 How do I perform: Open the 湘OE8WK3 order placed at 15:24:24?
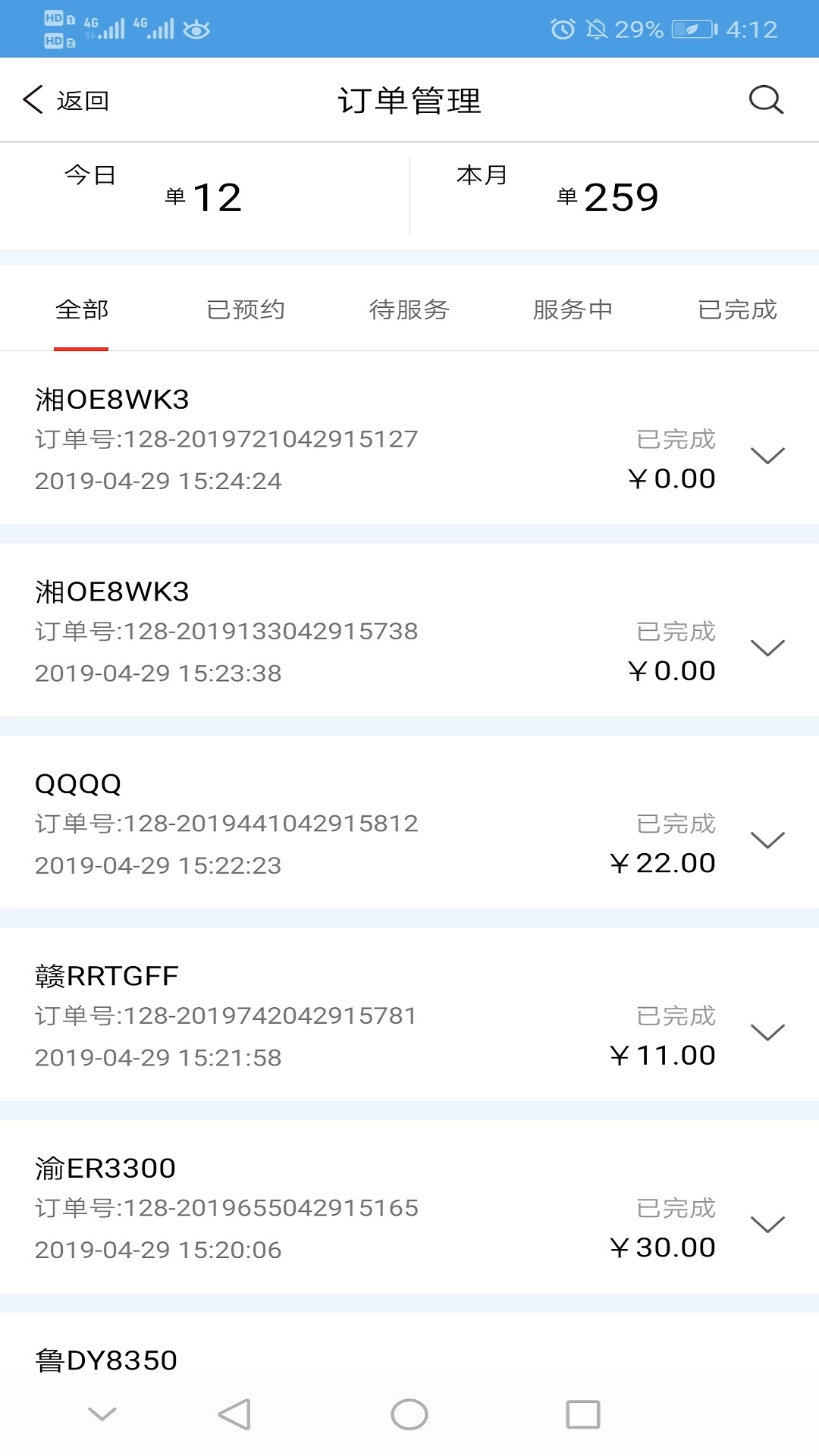[x=303, y=440]
